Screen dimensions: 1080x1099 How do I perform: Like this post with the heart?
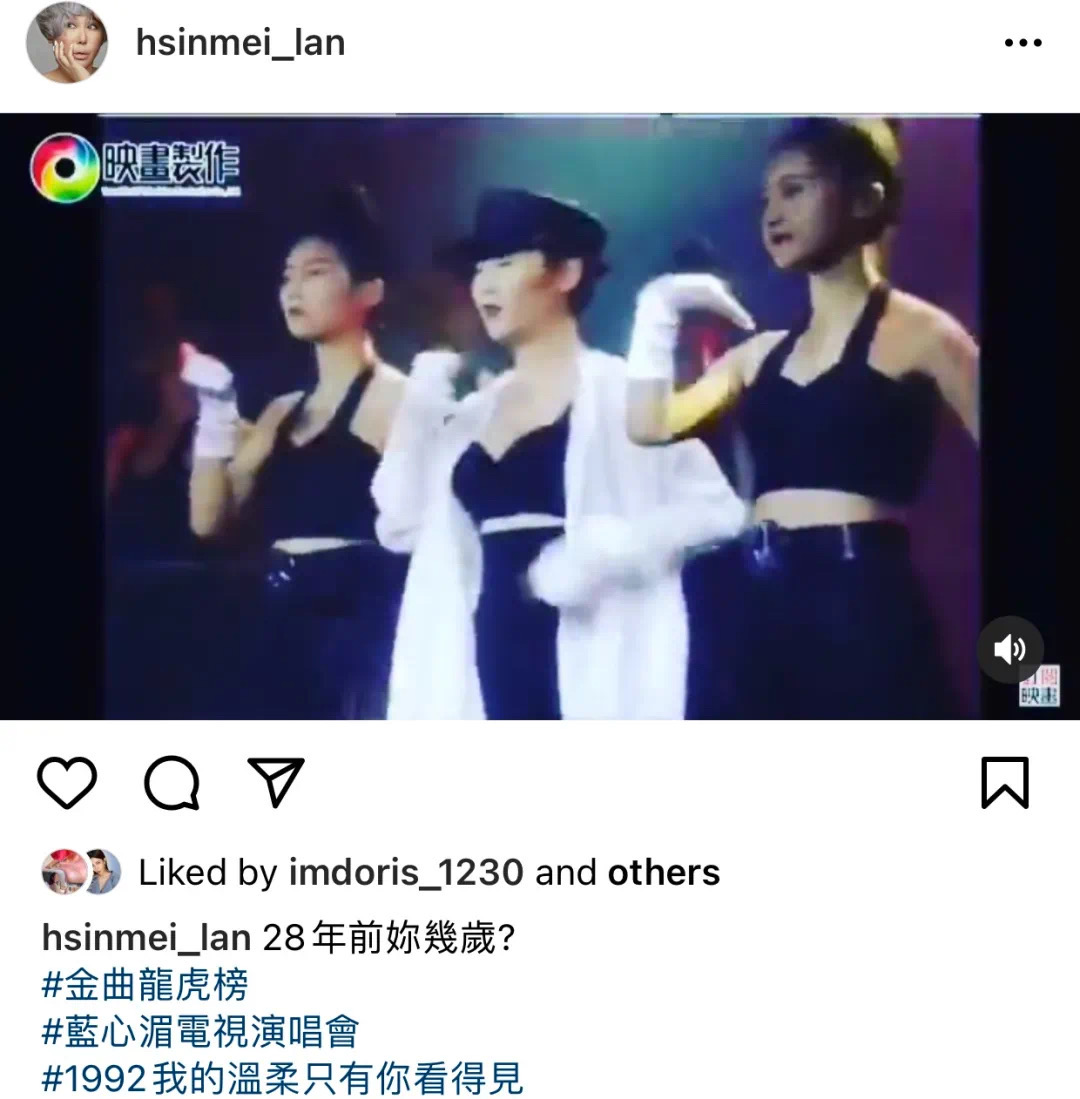[67, 783]
